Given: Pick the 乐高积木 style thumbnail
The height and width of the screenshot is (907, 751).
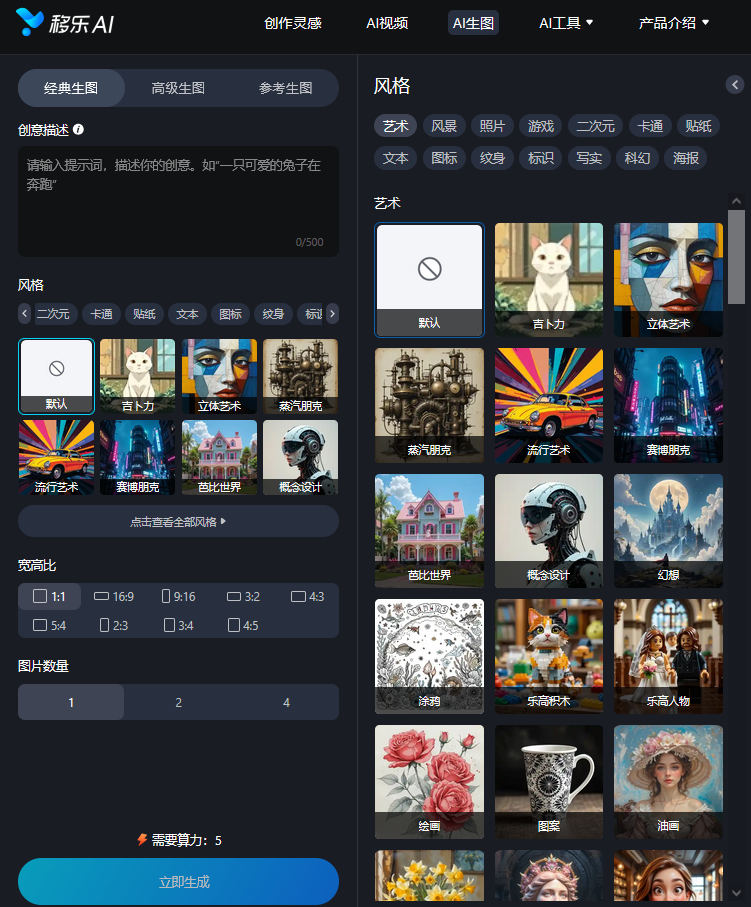Looking at the screenshot, I should point(549,655).
